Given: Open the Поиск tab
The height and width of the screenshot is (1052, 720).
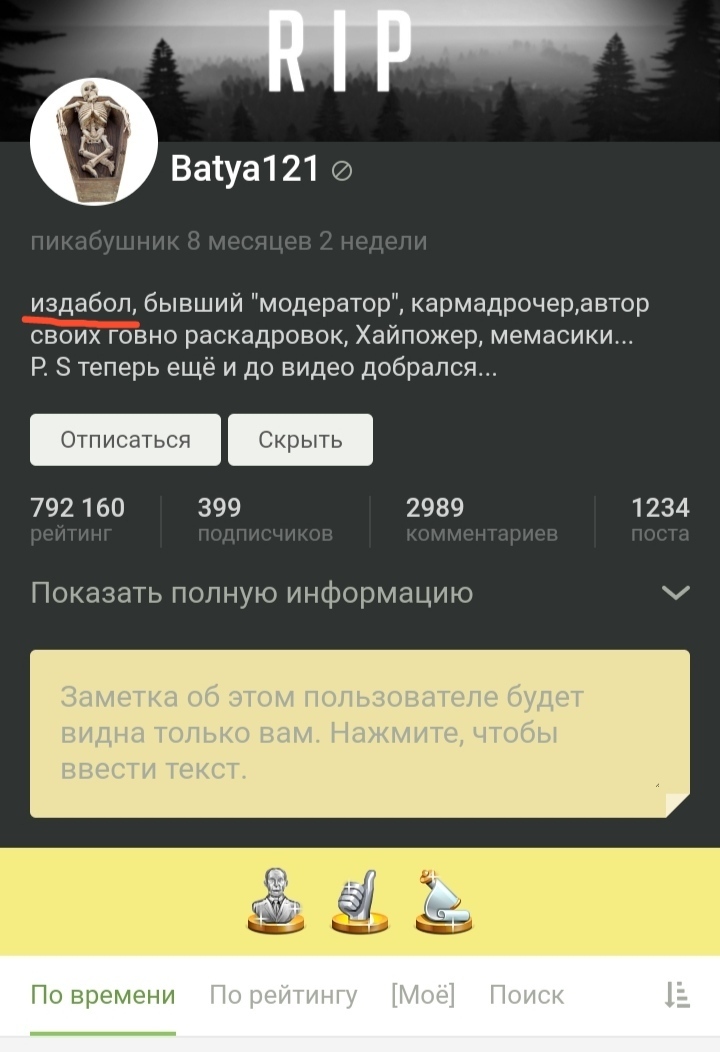Looking at the screenshot, I should coord(526,995).
